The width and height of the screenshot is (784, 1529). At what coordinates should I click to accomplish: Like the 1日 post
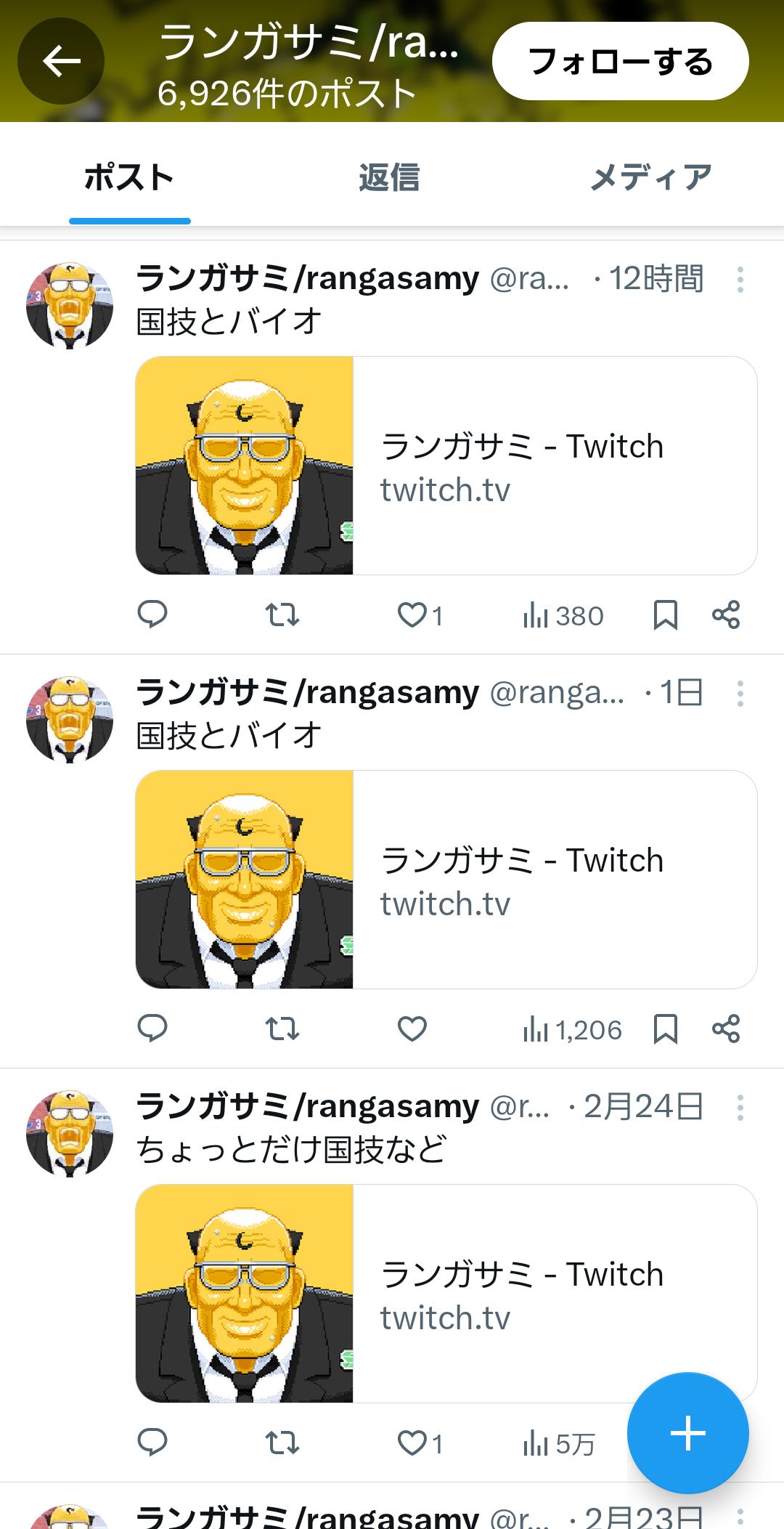(x=412, y=1029)
